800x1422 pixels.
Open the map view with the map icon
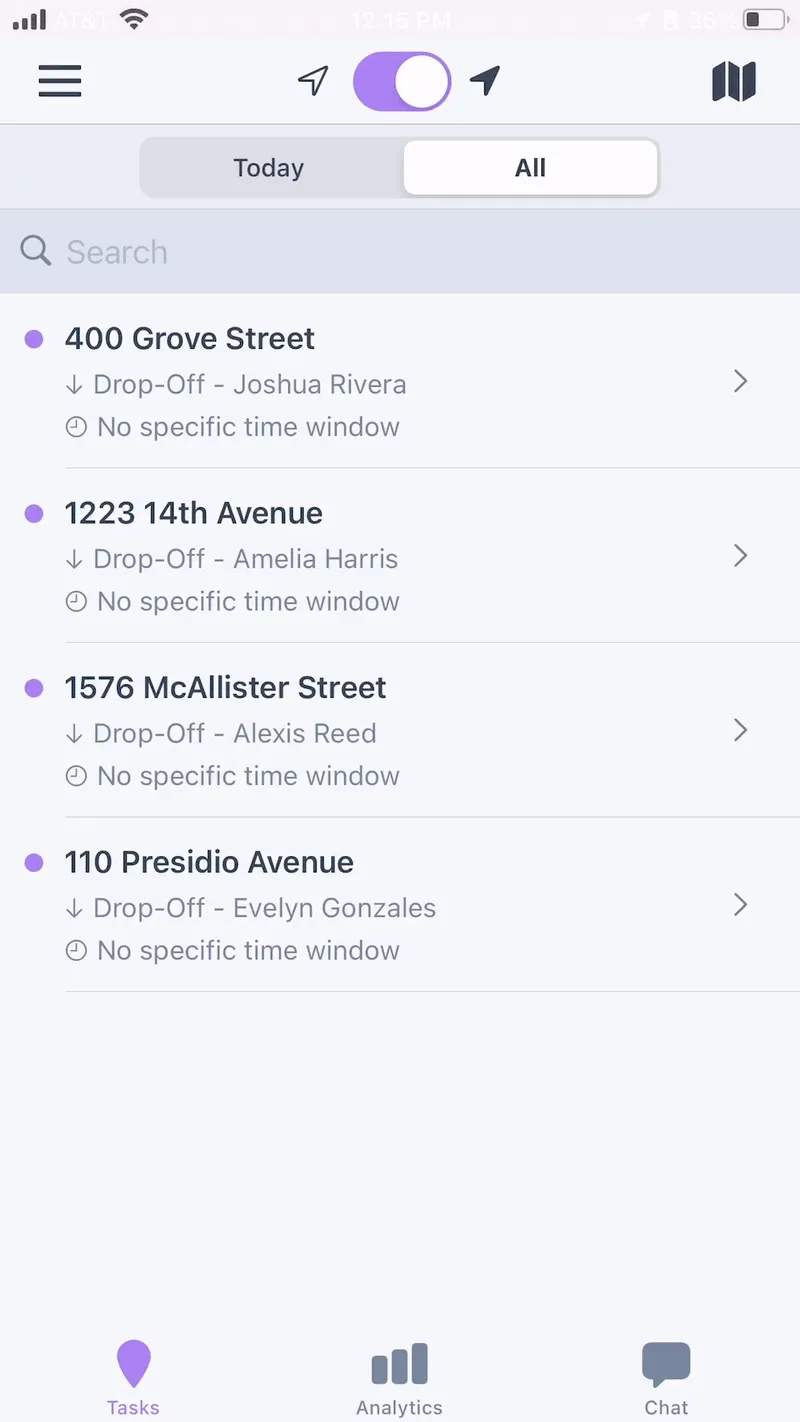tap(734, 81)
